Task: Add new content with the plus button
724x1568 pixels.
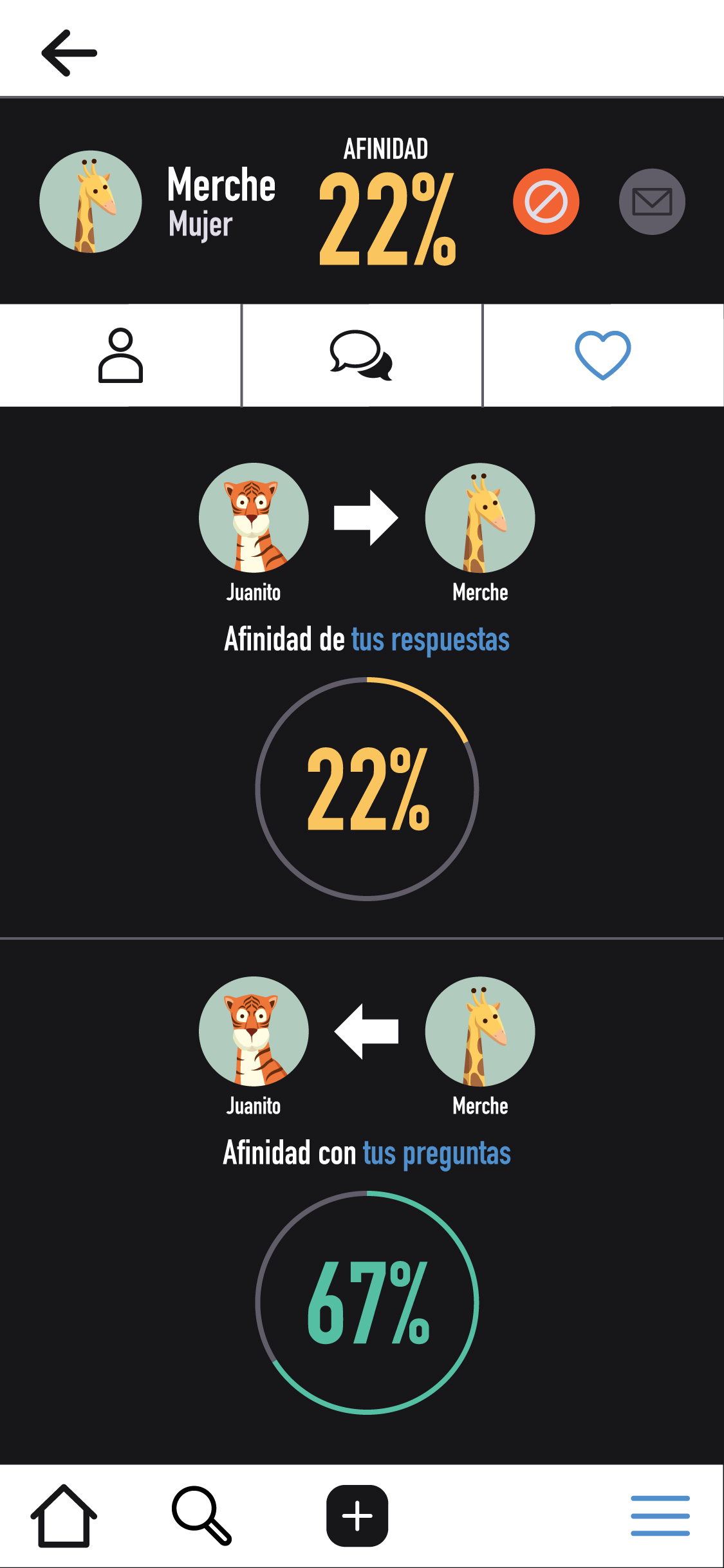Action: click(x=357, y=1515)
